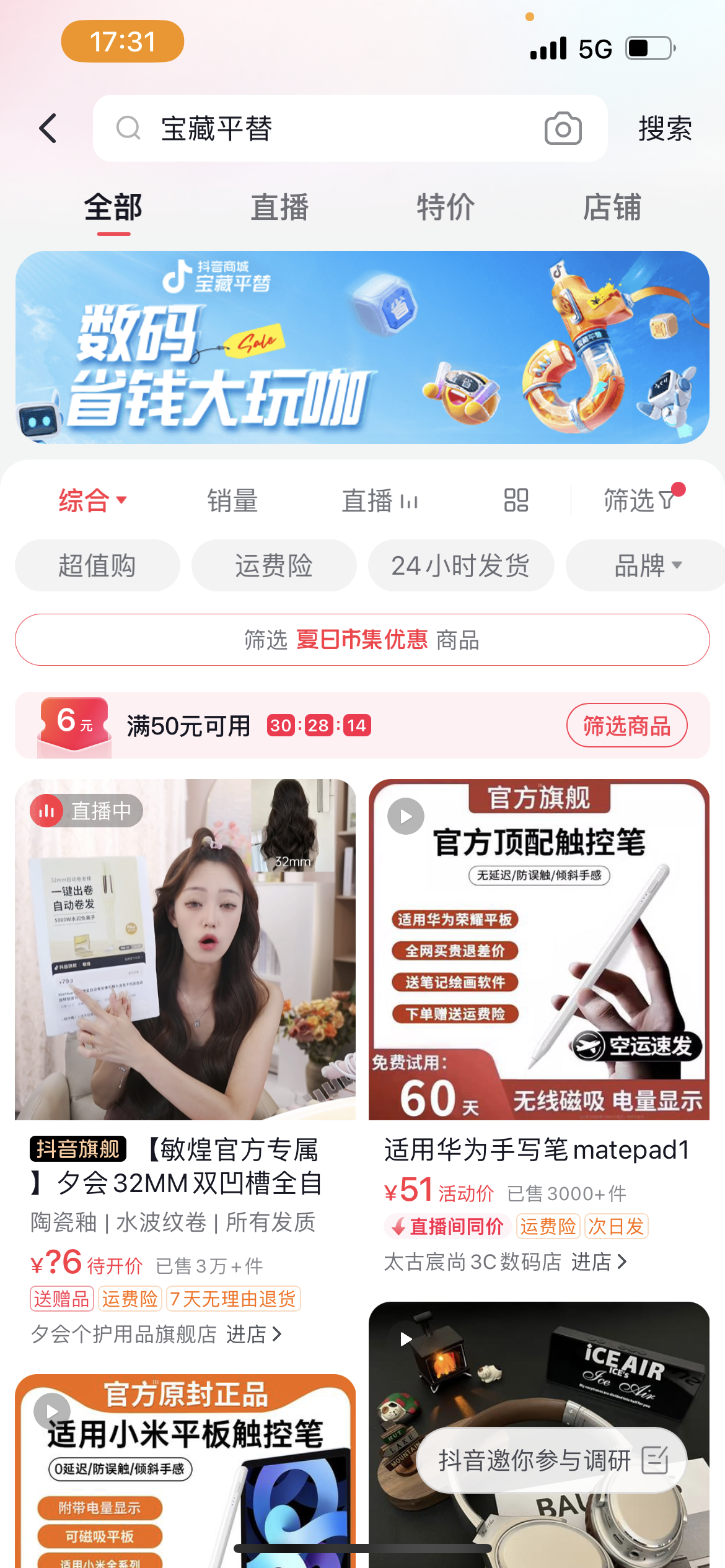Tap the search box with 宝藏平替
This screenshot has height=1568, width=725.
coord(322,128)
